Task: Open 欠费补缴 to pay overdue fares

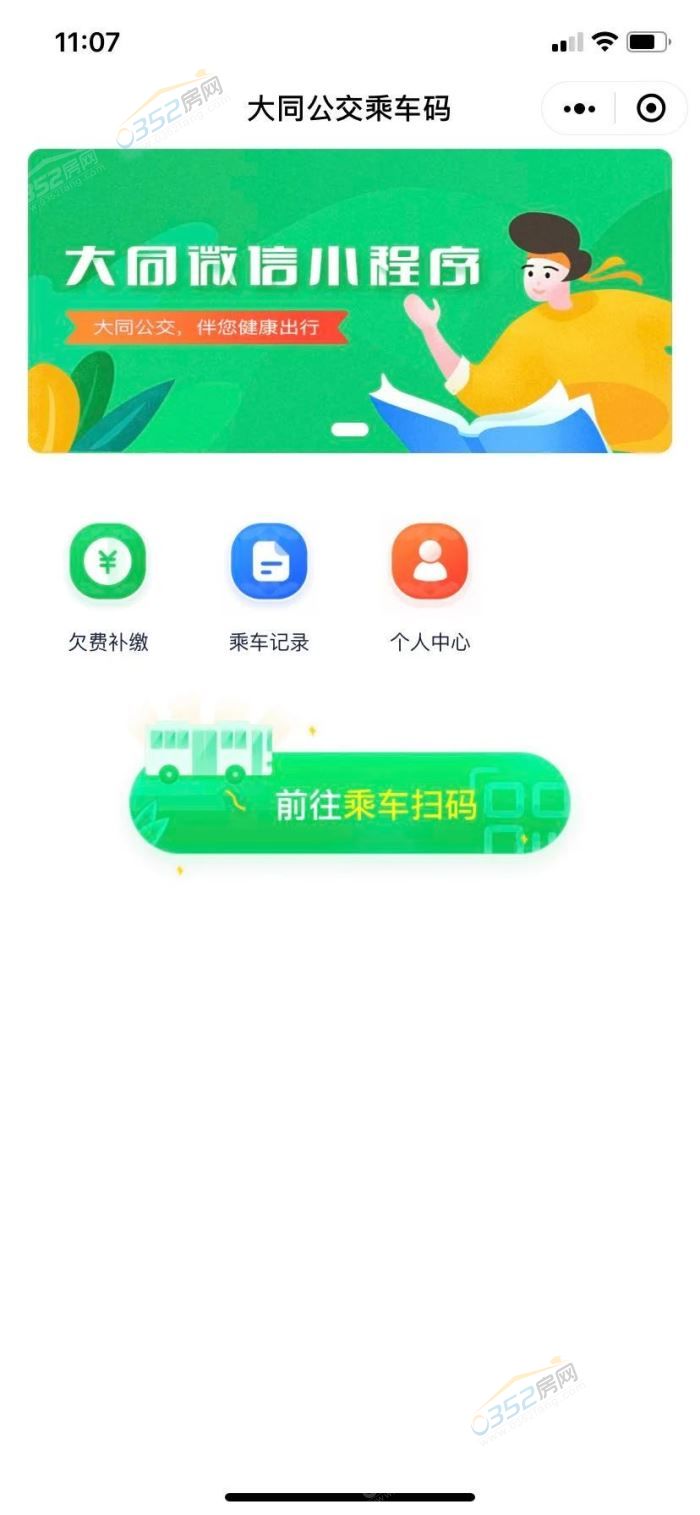Action: [x=108, y=563]
